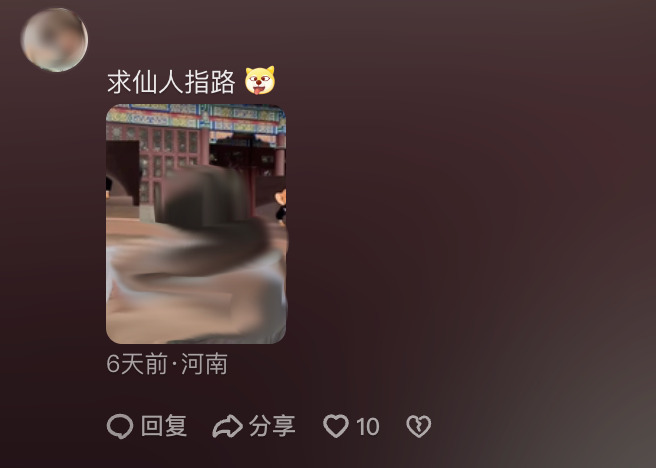Open the commenter's profile avatar
The width and height of the screenshot is (656, 468).
54,40
